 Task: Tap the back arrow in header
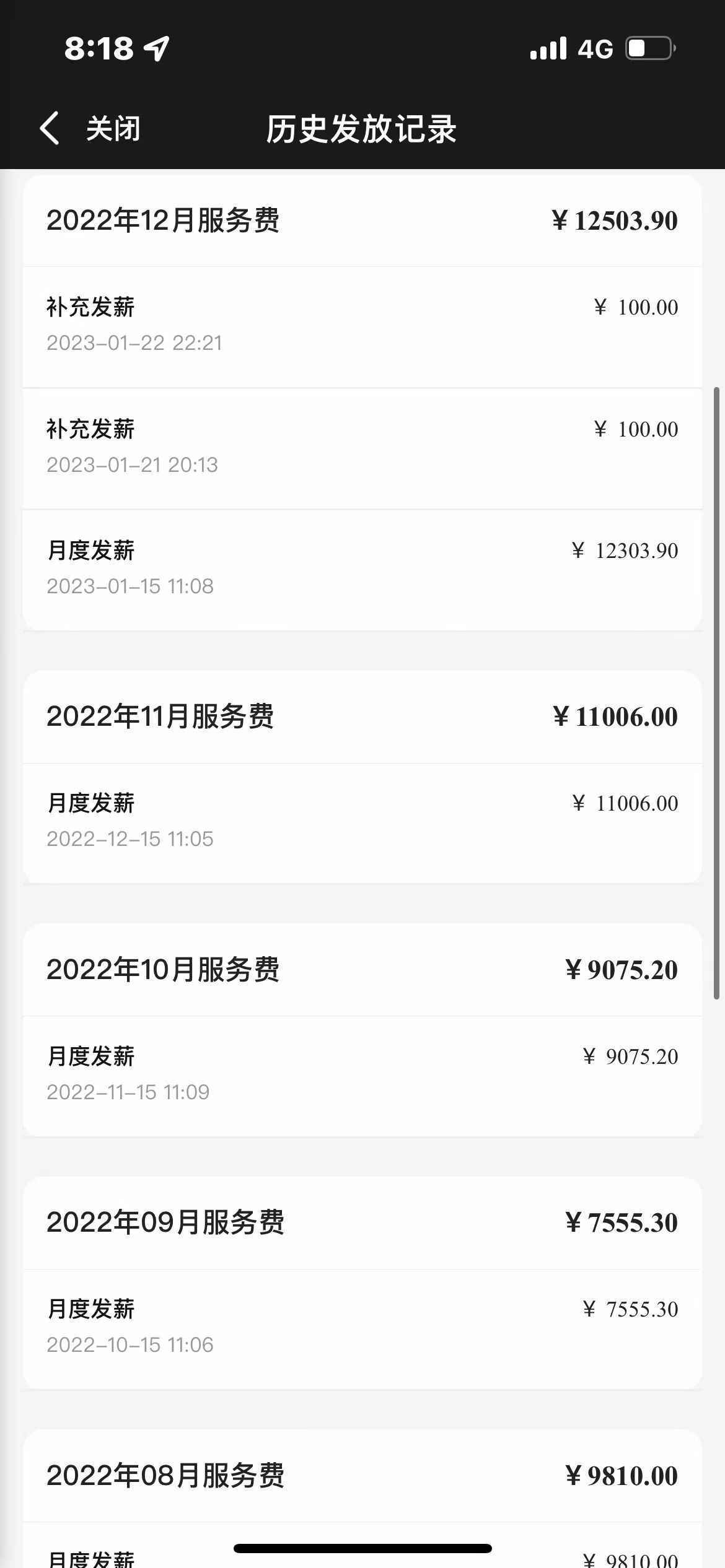point(50,129)
